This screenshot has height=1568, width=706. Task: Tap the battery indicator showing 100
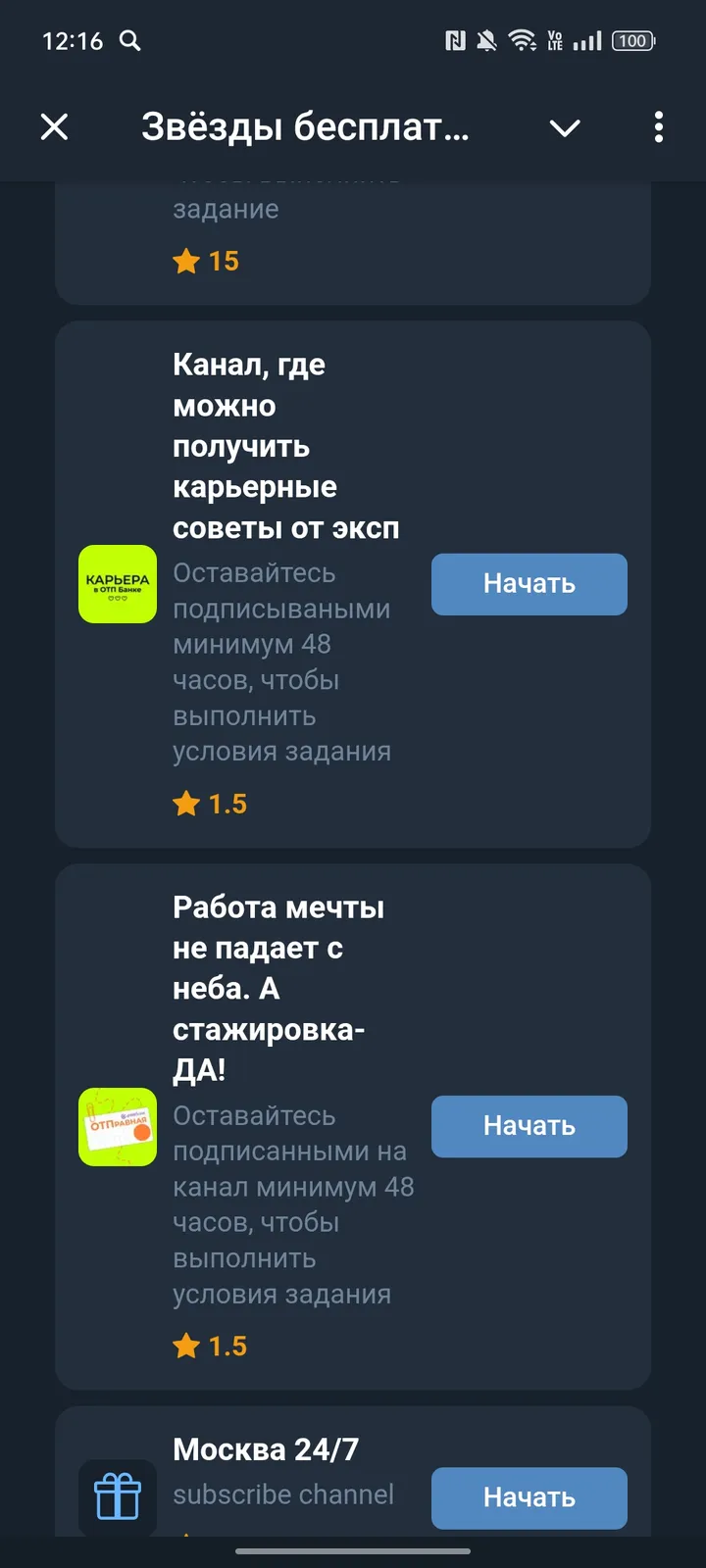pos(632,41)
